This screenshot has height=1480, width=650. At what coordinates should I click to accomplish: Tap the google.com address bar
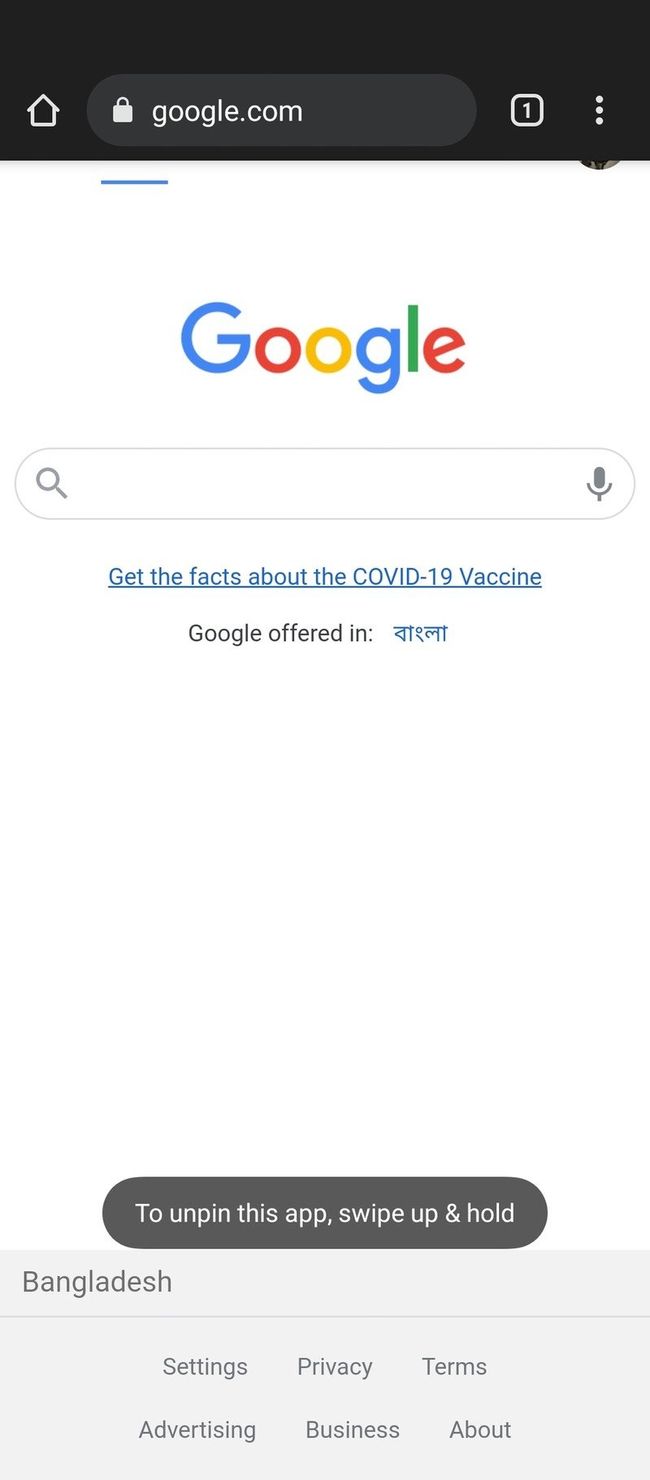[x=280, y=111]
